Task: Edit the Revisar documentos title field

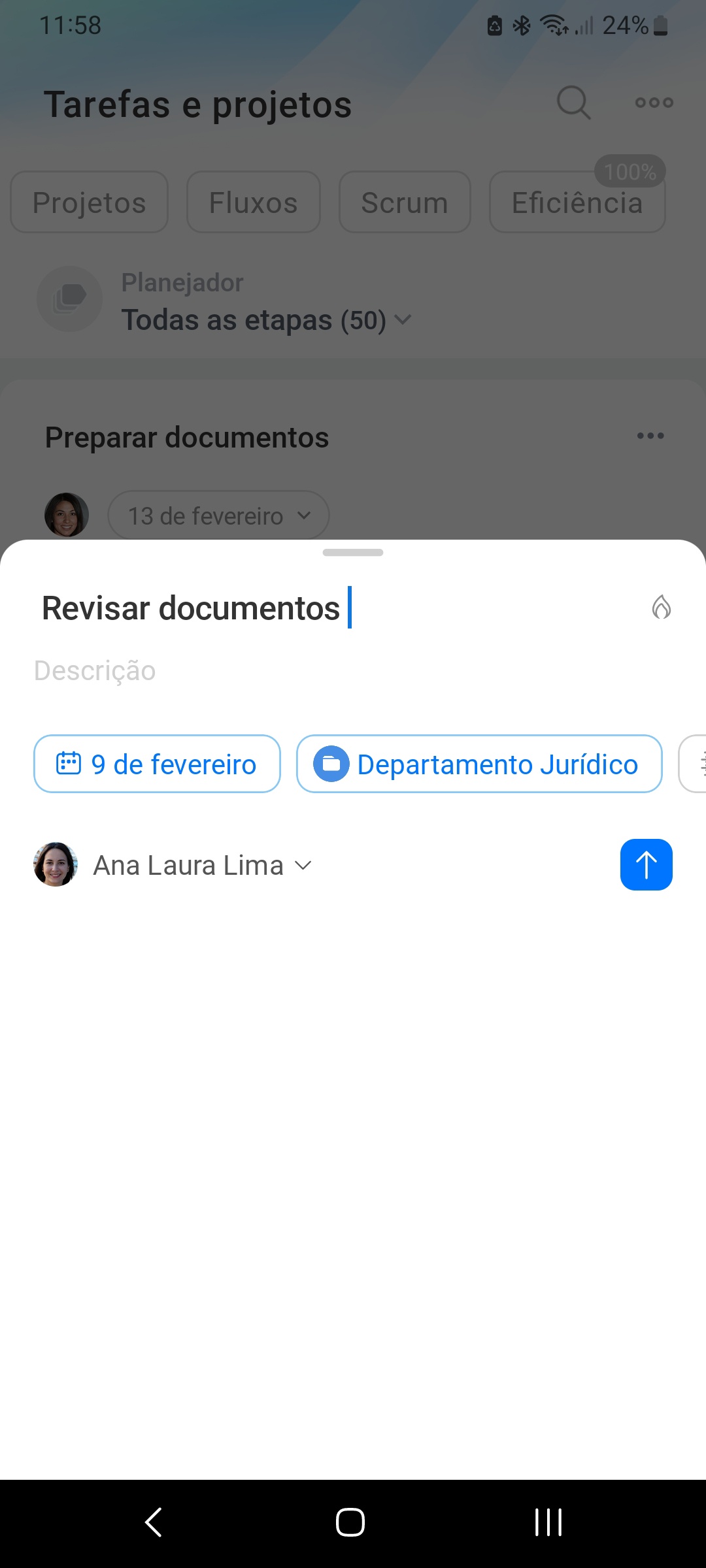Action: pos(191,608)
